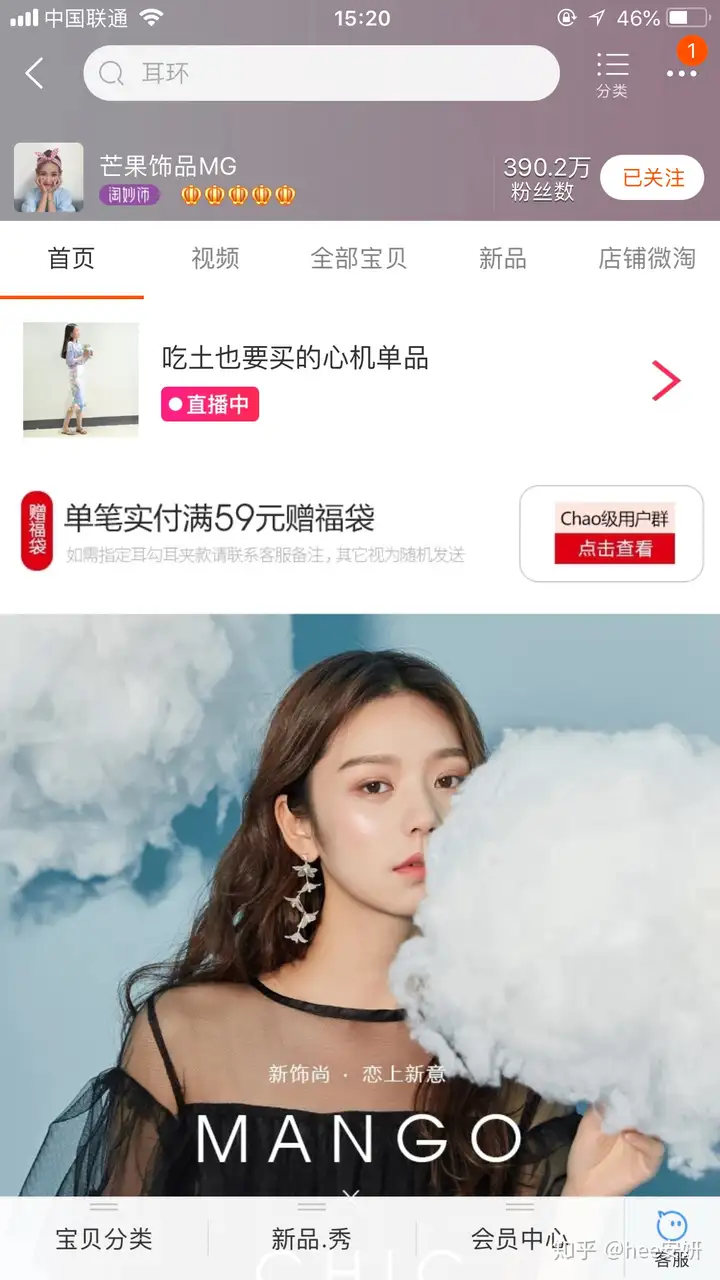The width and height of the screenshot is (720, 1280).
Task: Expand the 新品.秀 bottom menu
Action: [x=311, y=1238]
